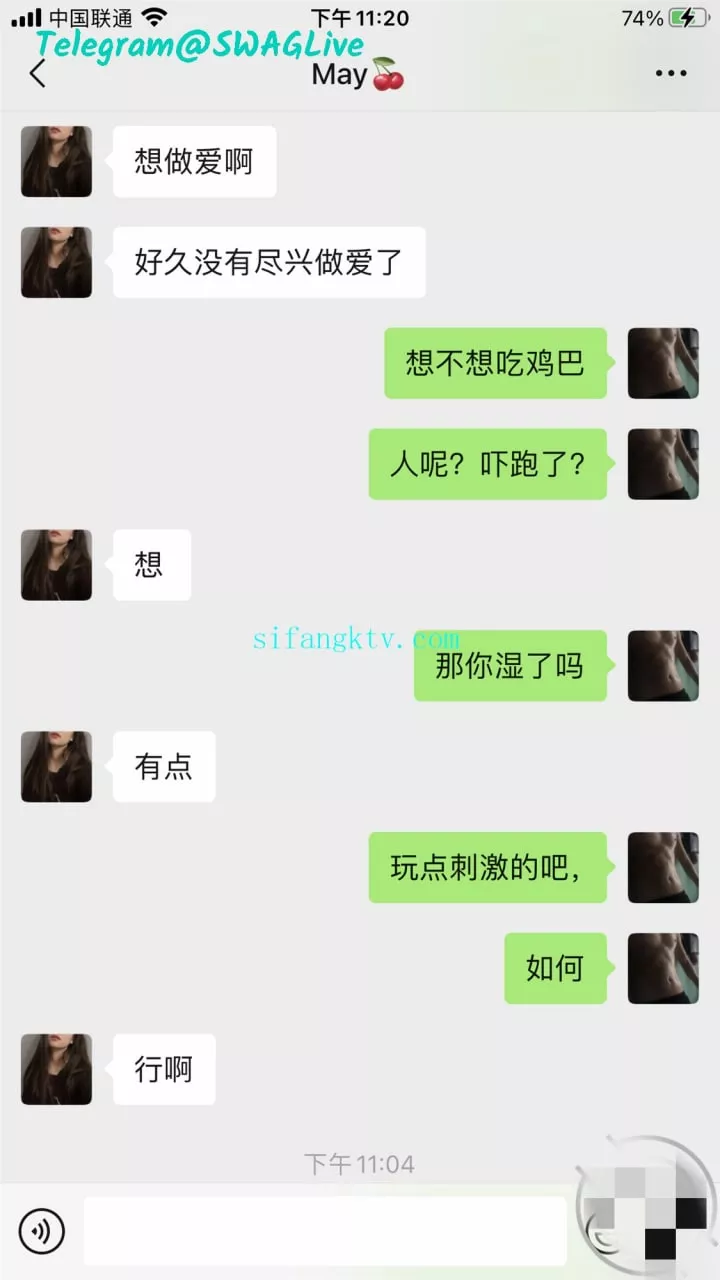Viewport: 720px width, 1280px height.
Task: Tap the message text field
Action: (x=325, y=1231)
